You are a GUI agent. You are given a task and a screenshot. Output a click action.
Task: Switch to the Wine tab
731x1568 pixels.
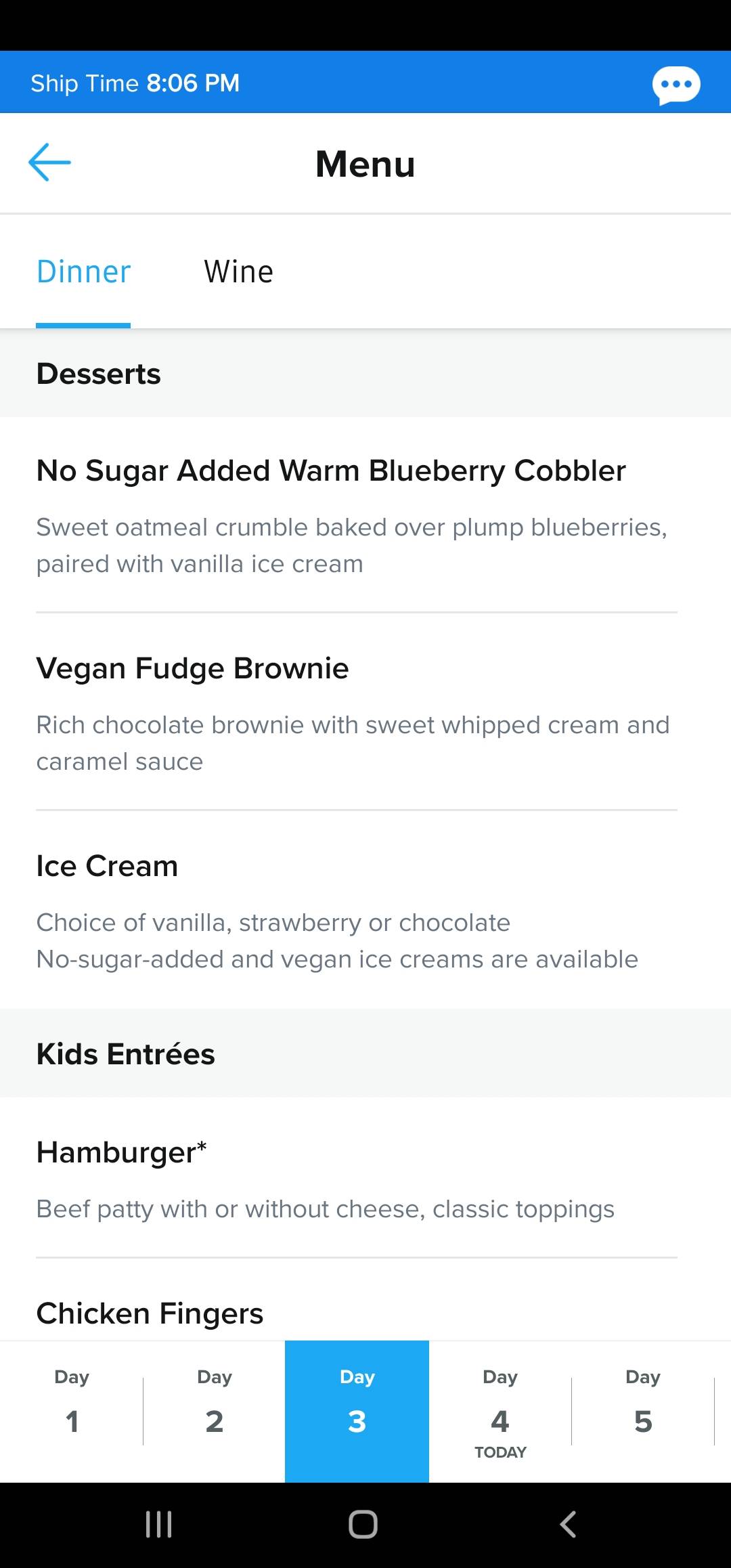point(238,272)
